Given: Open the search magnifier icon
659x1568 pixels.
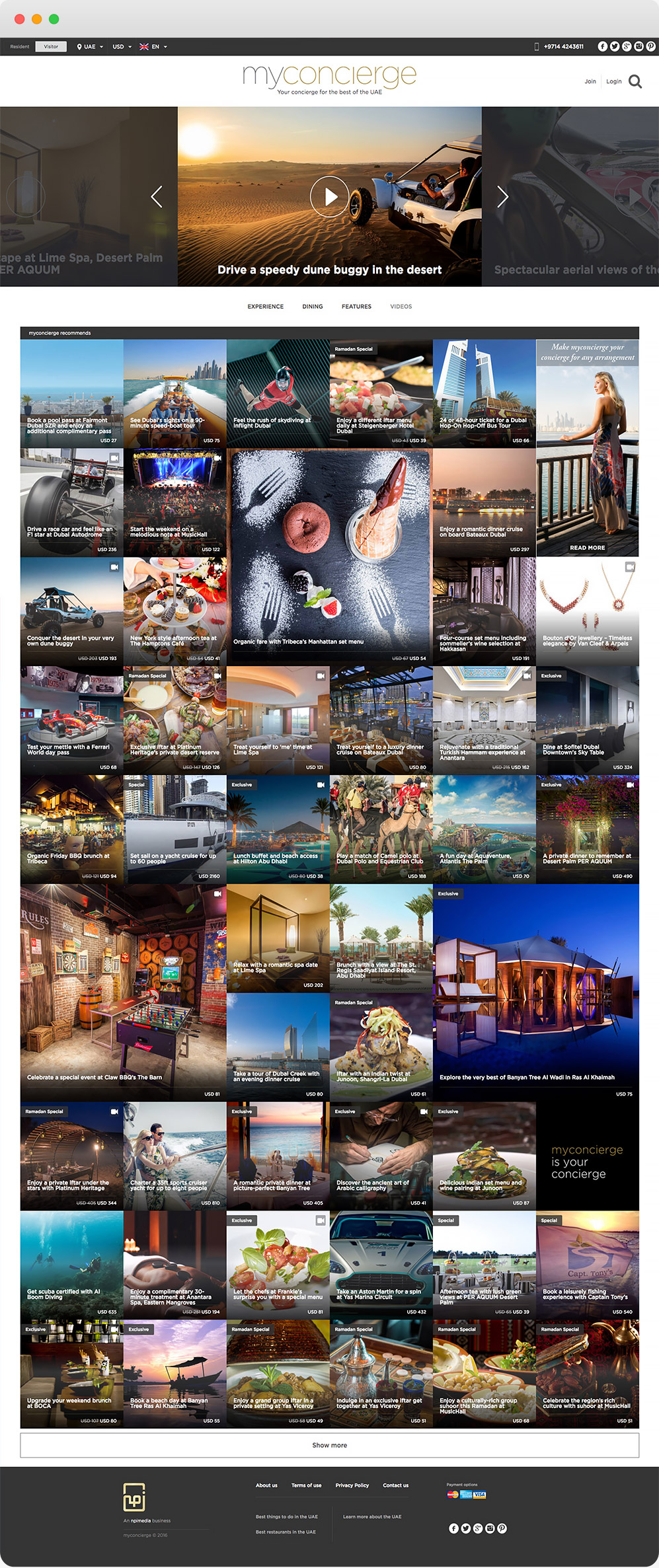Looking at the screenshot, I should pyautogui.click(x=635, y=81).
